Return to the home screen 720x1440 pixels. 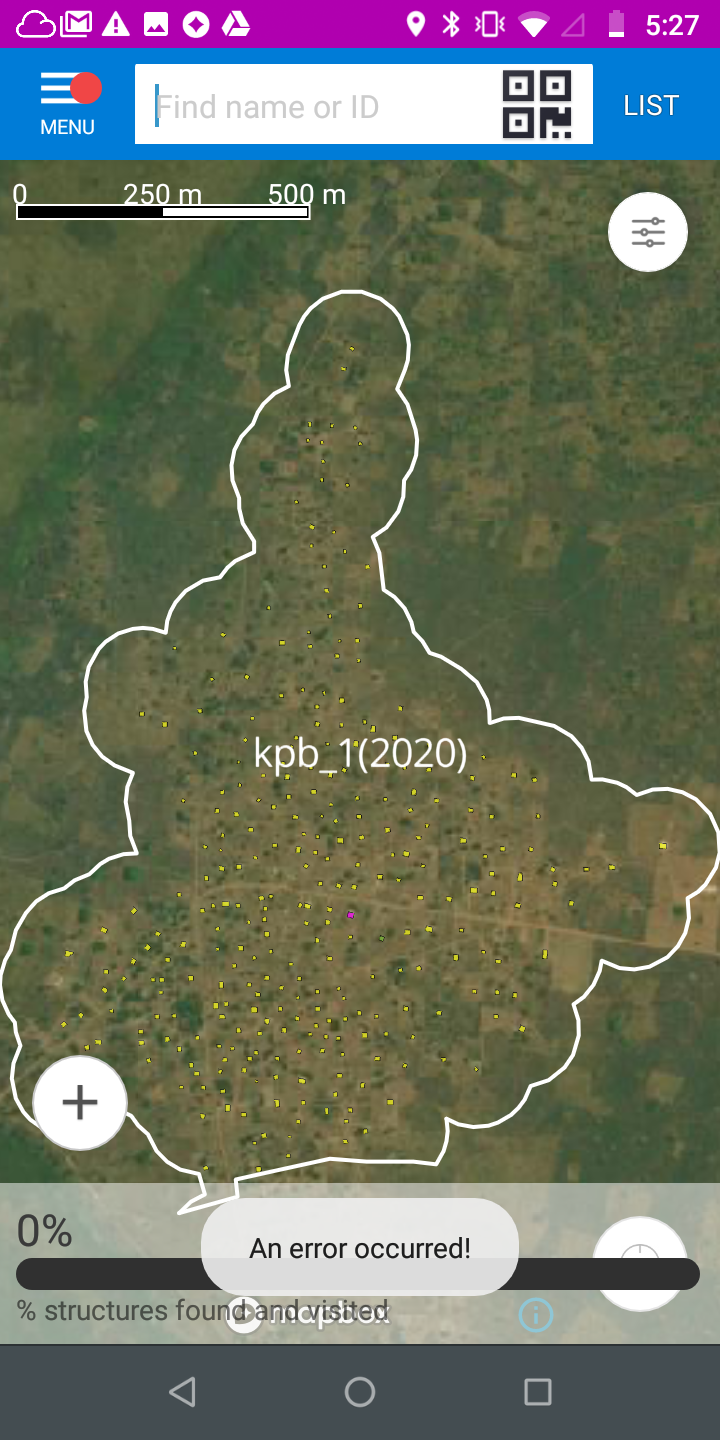pos(360,1391)
